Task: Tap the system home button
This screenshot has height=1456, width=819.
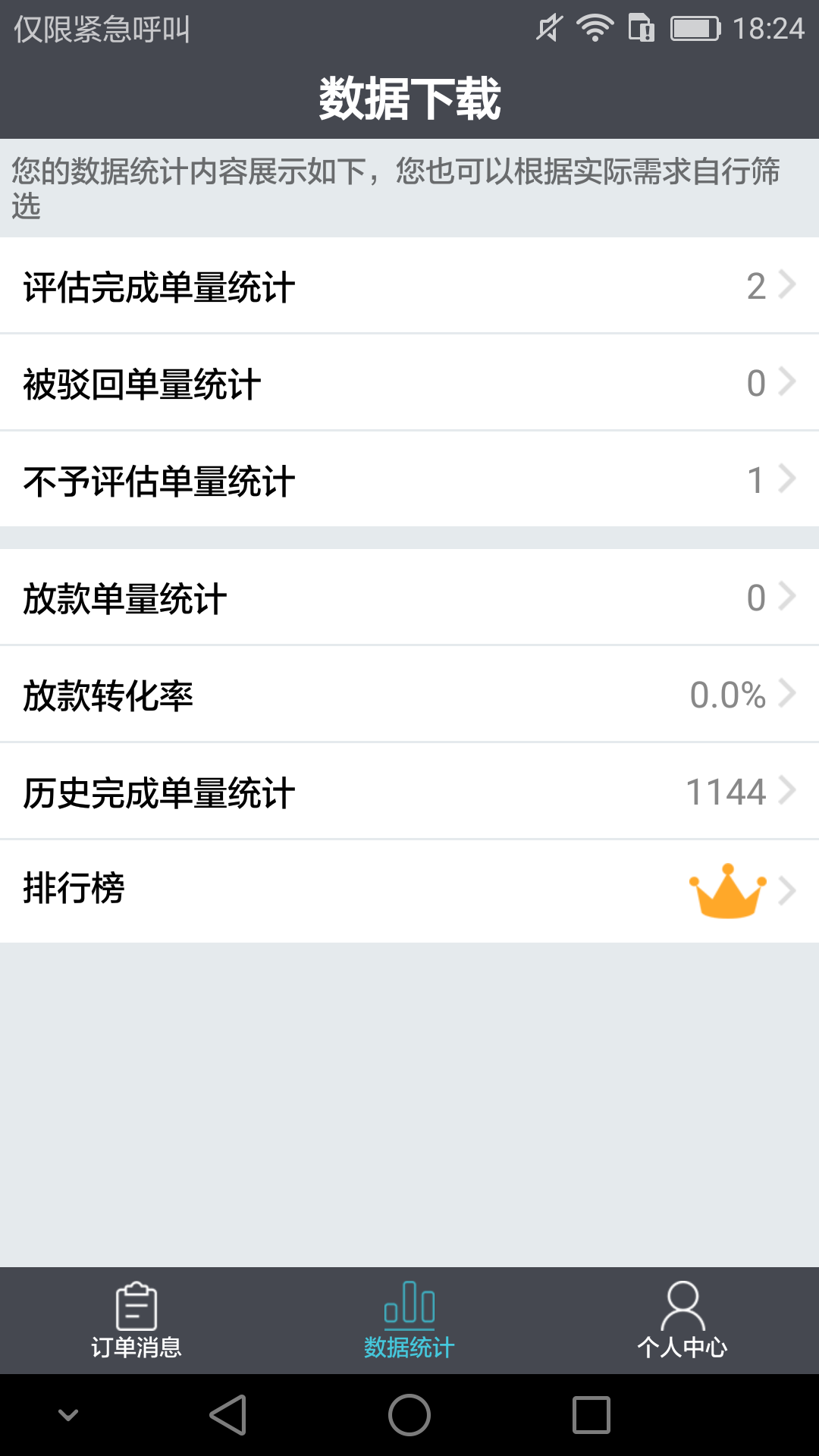Action: click(x=409, y=1415)
